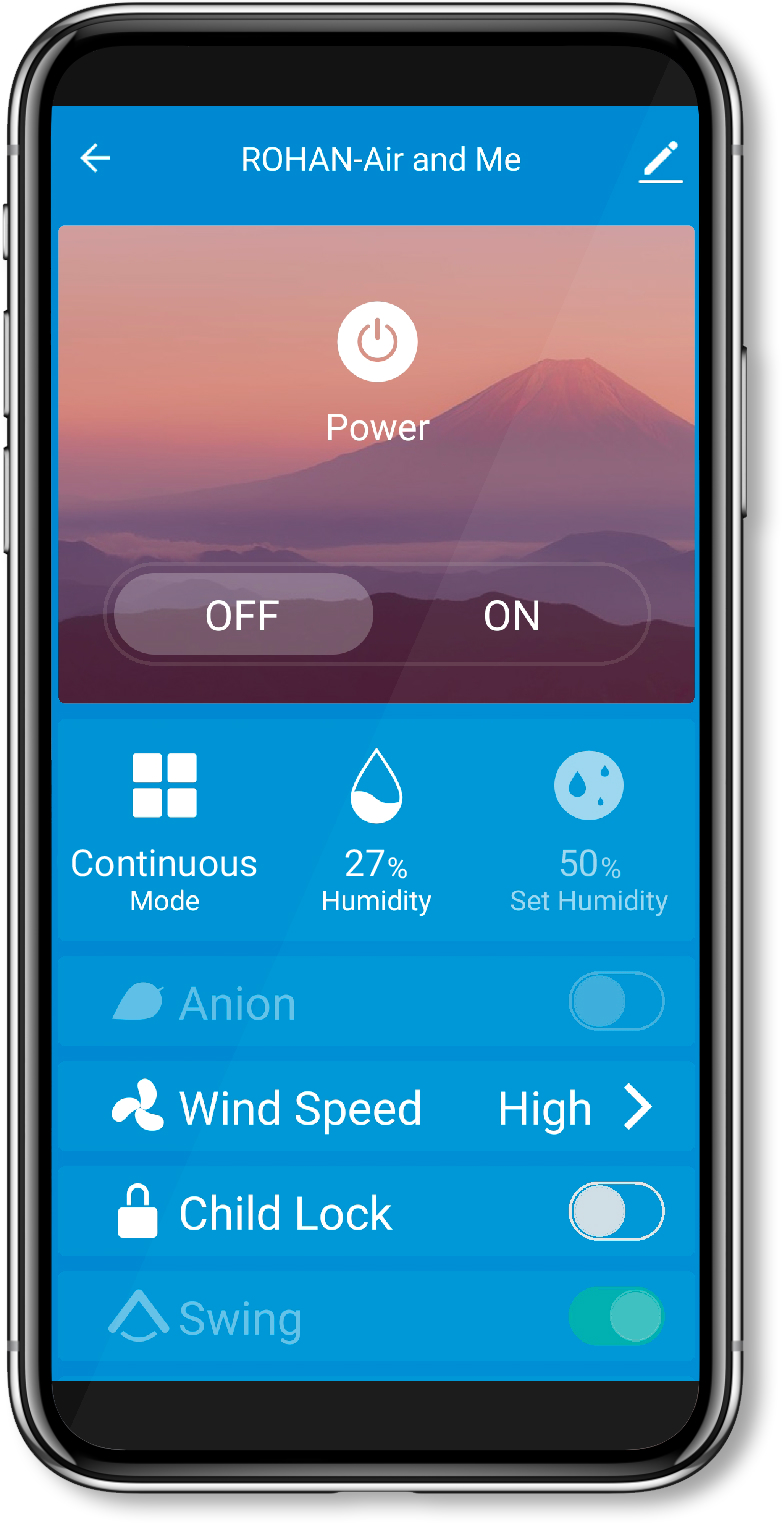The height and width of the screenshot is (1523, 782).
Task: Toggle the Anion switch
Action: click(616, 1001)
